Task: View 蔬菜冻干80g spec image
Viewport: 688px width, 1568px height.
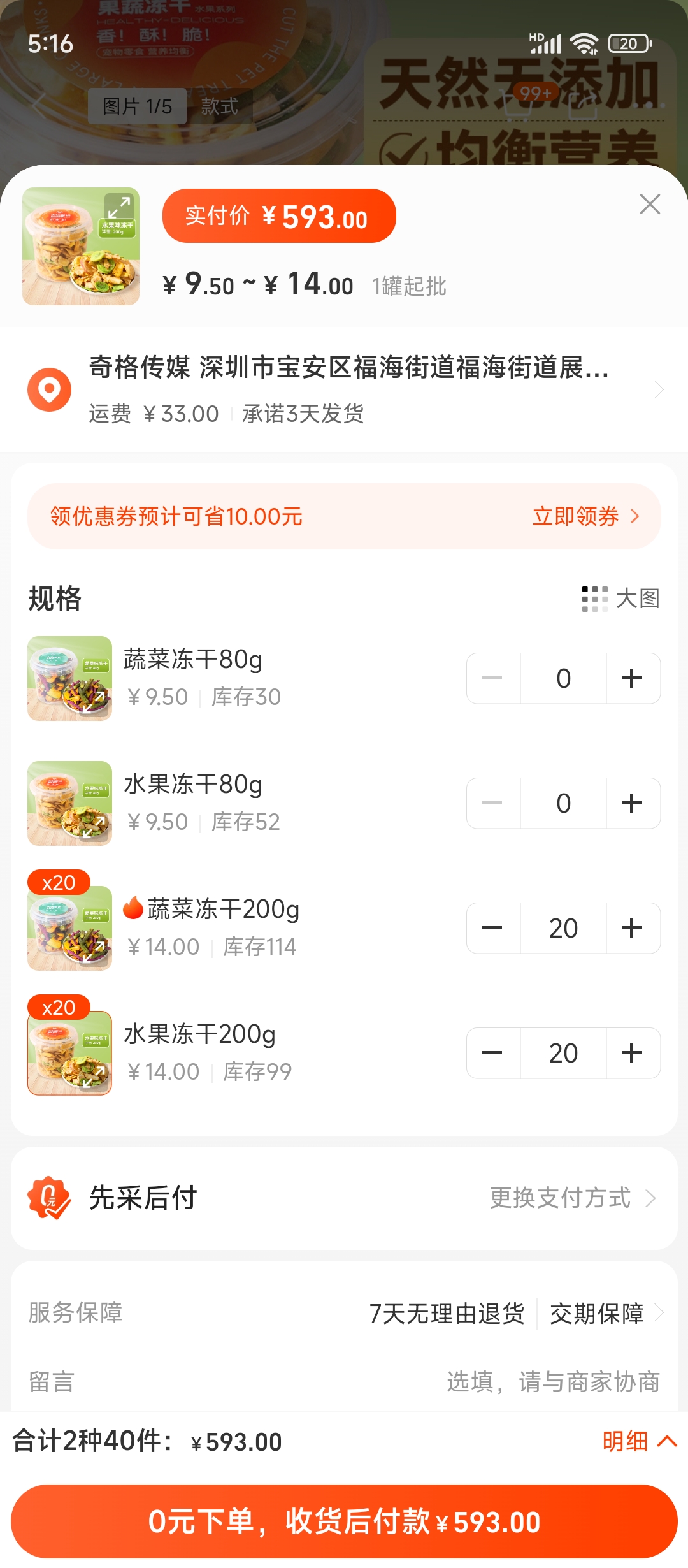Action: [x=69, y=678]
